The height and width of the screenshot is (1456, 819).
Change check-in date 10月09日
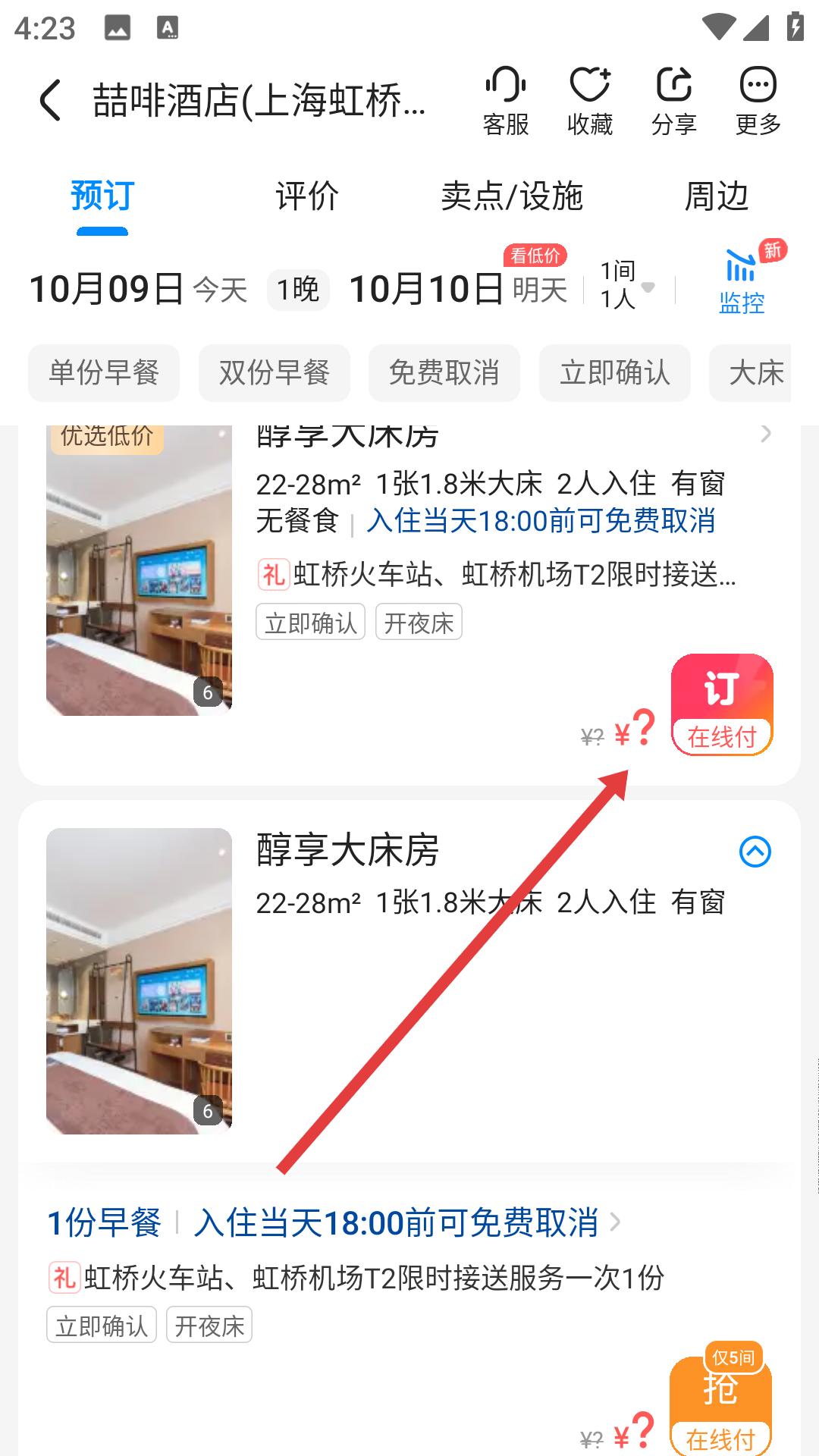107,289
